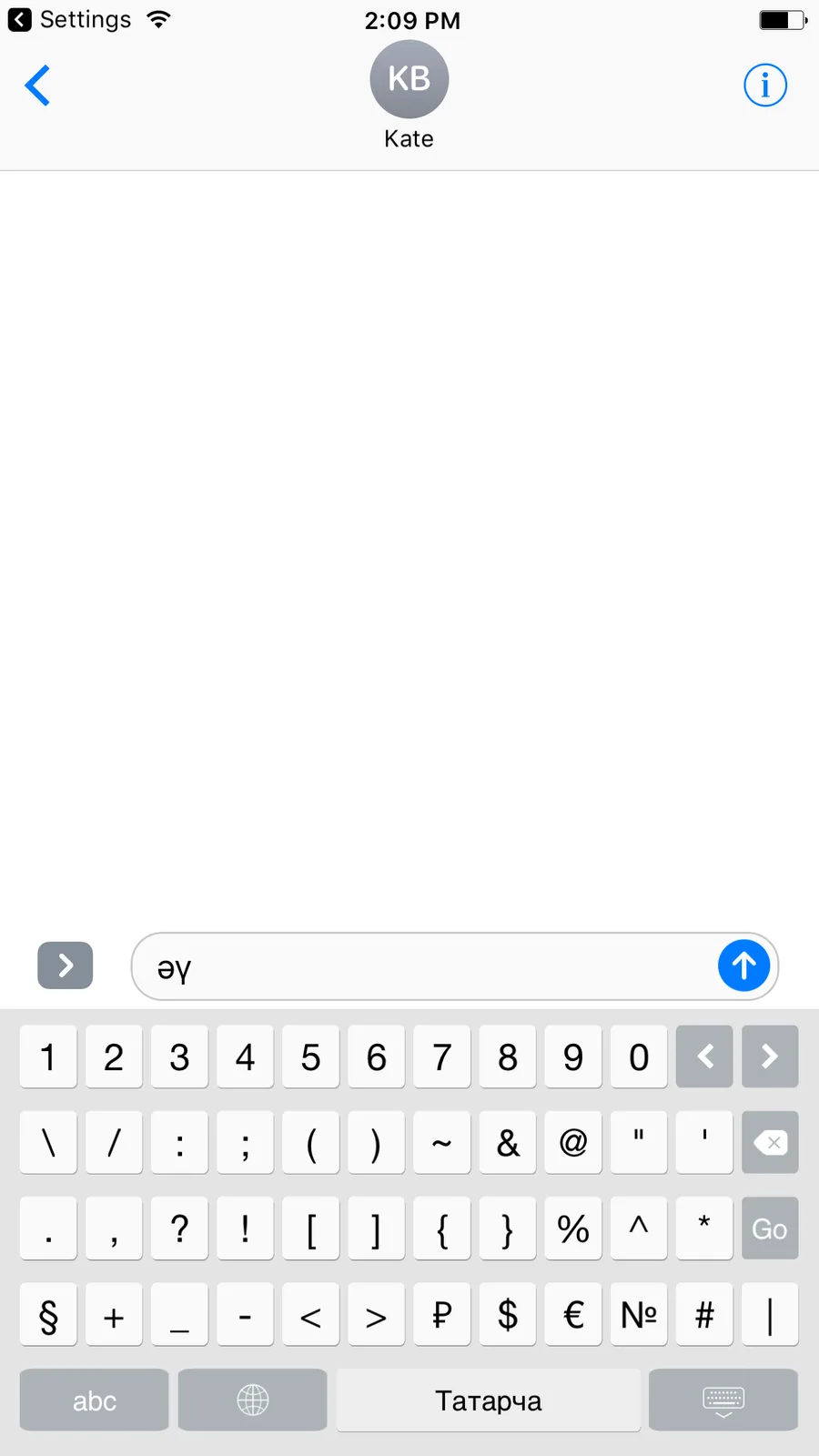Move cursor left with the gray arrow key
819x1456 pixels.
tap(704, 1057)
